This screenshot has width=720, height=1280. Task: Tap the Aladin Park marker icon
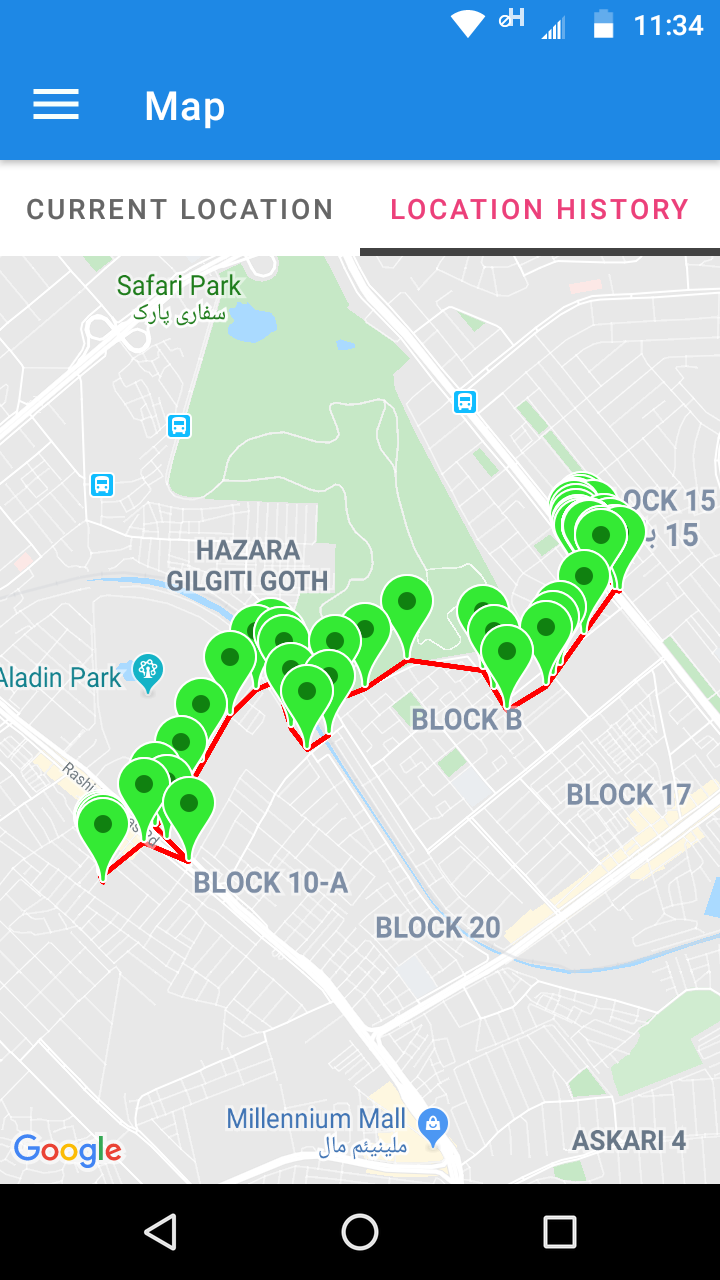pos(148,672)
